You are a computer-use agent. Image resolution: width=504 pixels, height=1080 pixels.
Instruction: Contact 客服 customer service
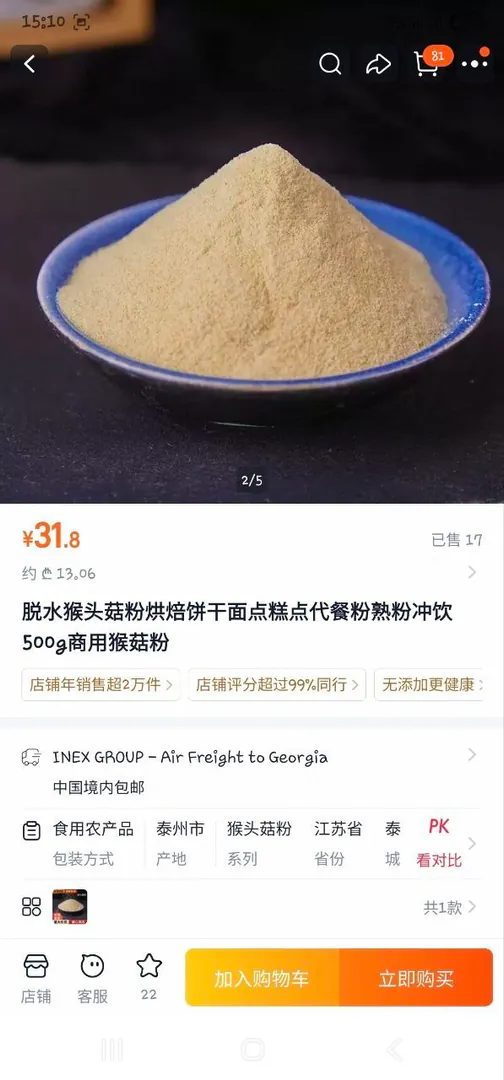pyautogui.click(x=92, y=979)
